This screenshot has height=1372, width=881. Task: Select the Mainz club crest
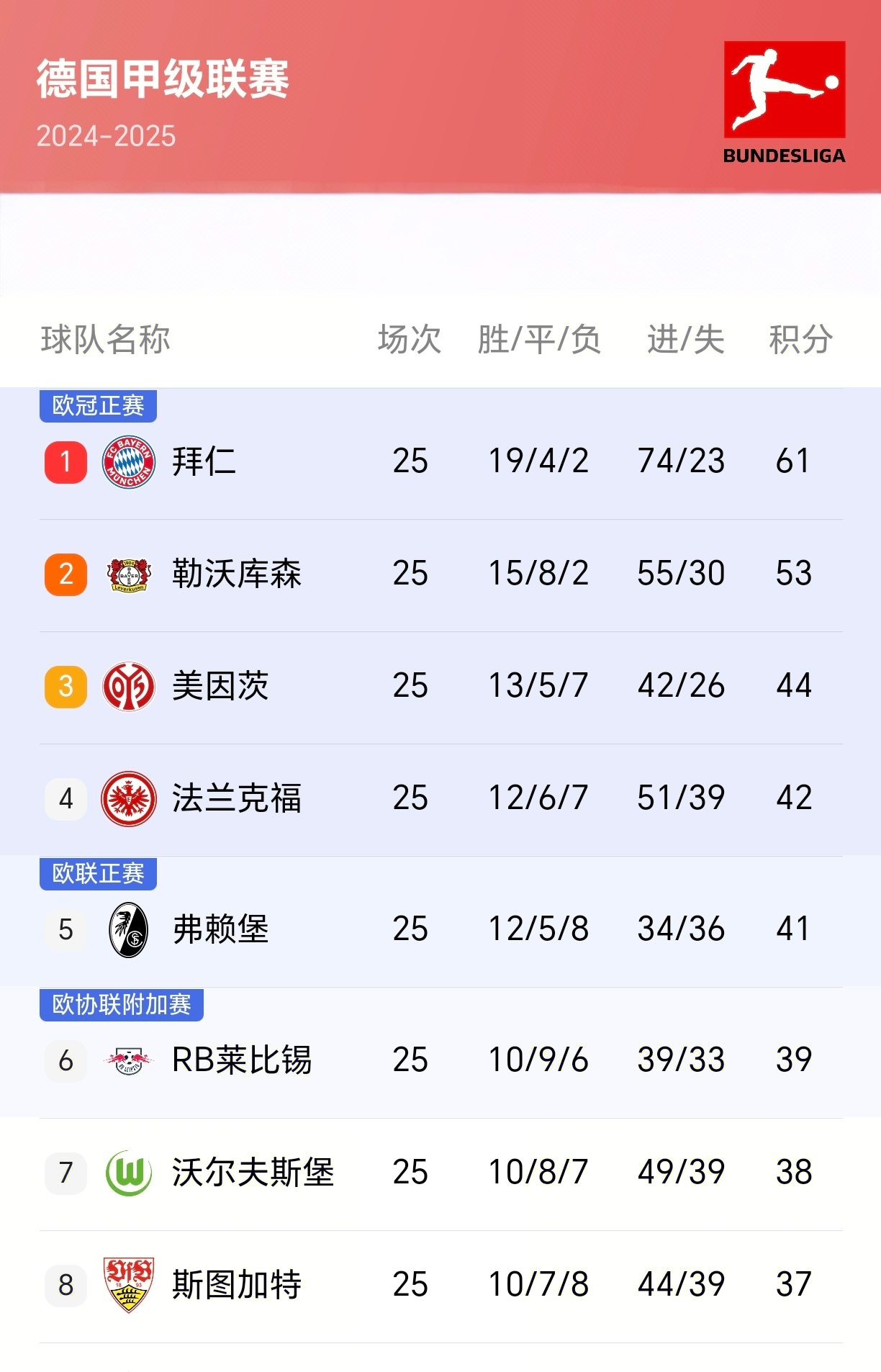coord(128,687)
